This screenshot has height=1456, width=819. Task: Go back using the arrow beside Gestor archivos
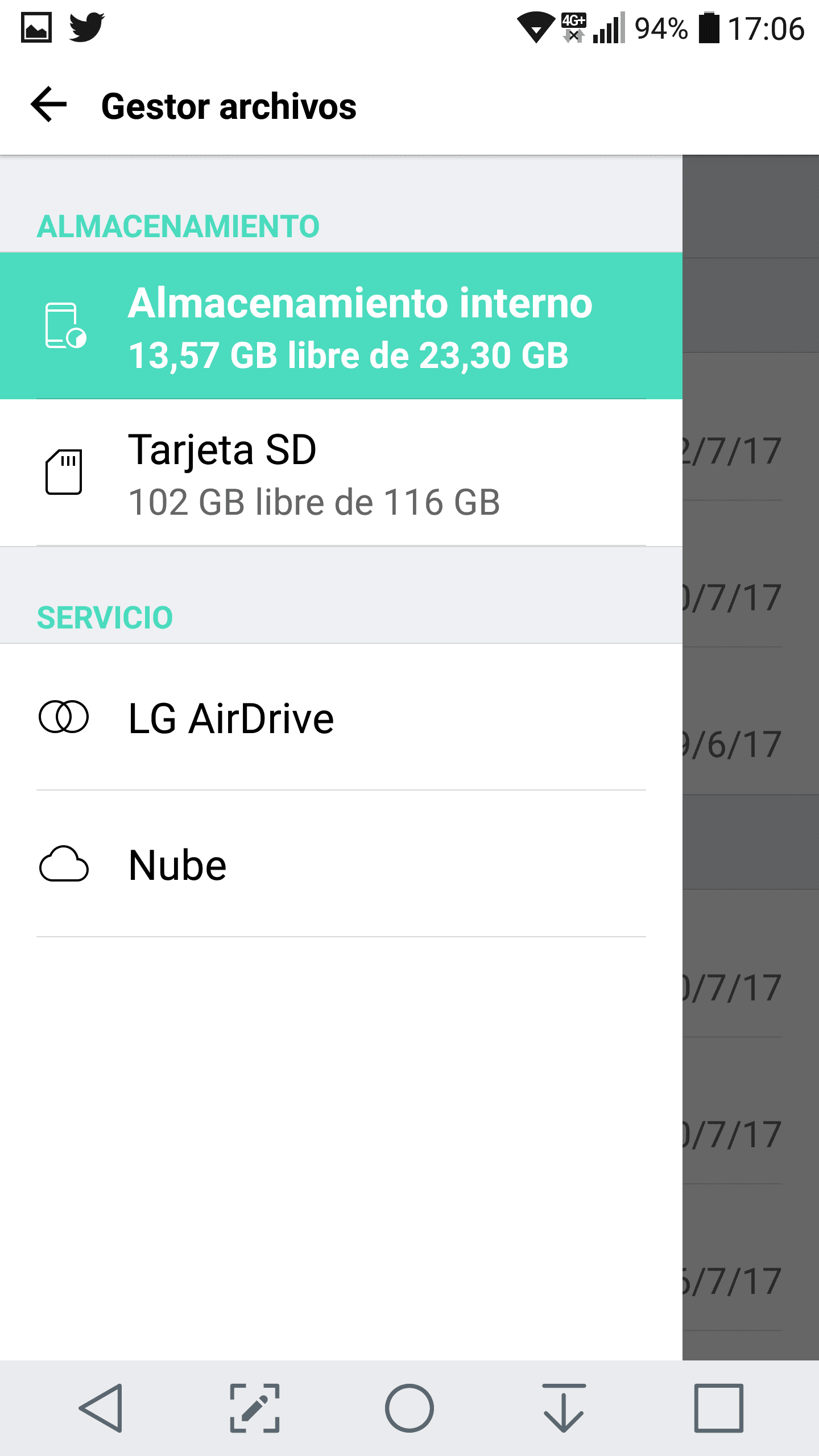click(48, 105)
